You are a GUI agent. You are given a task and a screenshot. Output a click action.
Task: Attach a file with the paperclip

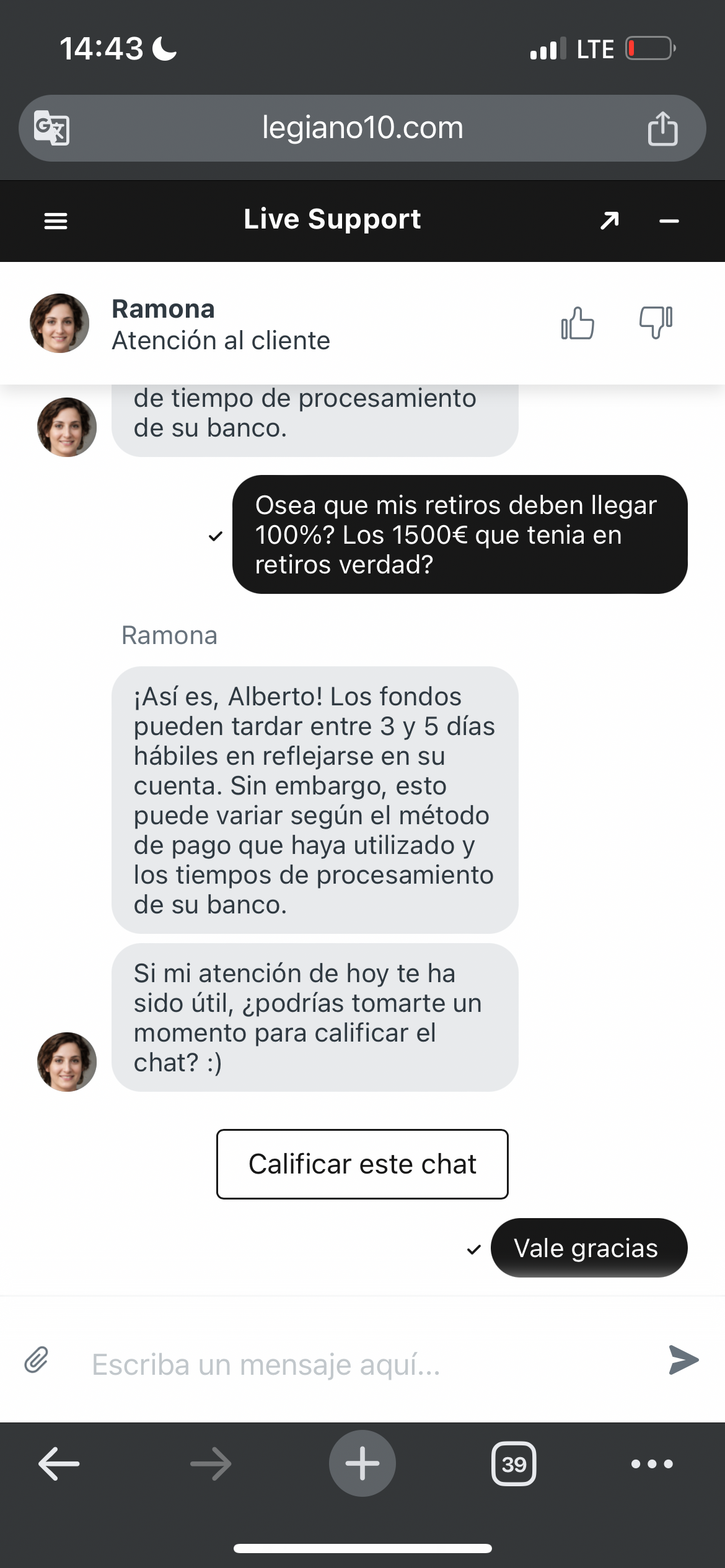click(37, 1361)
